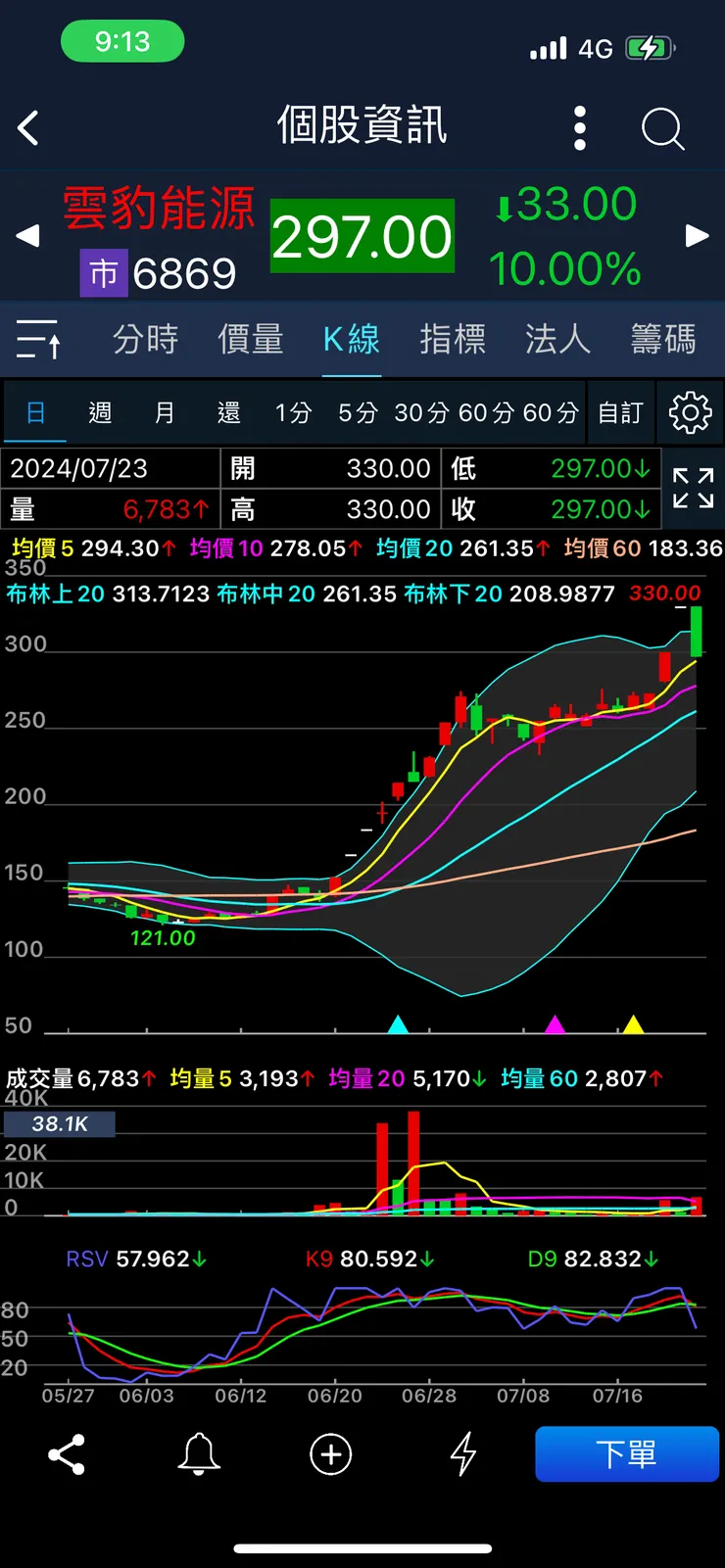Expand the chart to fullscreen
This screenshot has height=1568, width=725.
point(693,488)
